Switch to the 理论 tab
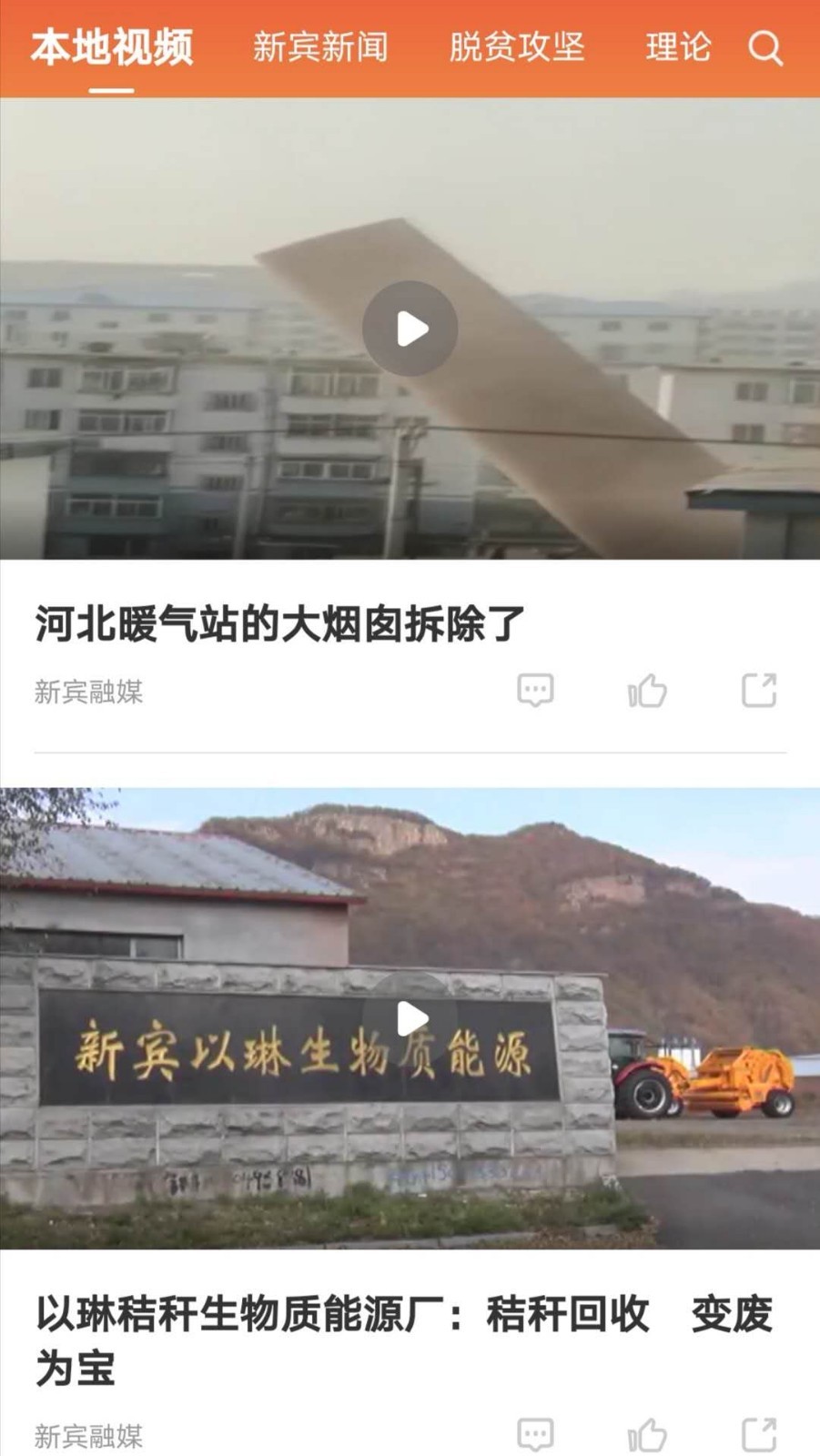820x1456 pixels. (x=678, y=47)
